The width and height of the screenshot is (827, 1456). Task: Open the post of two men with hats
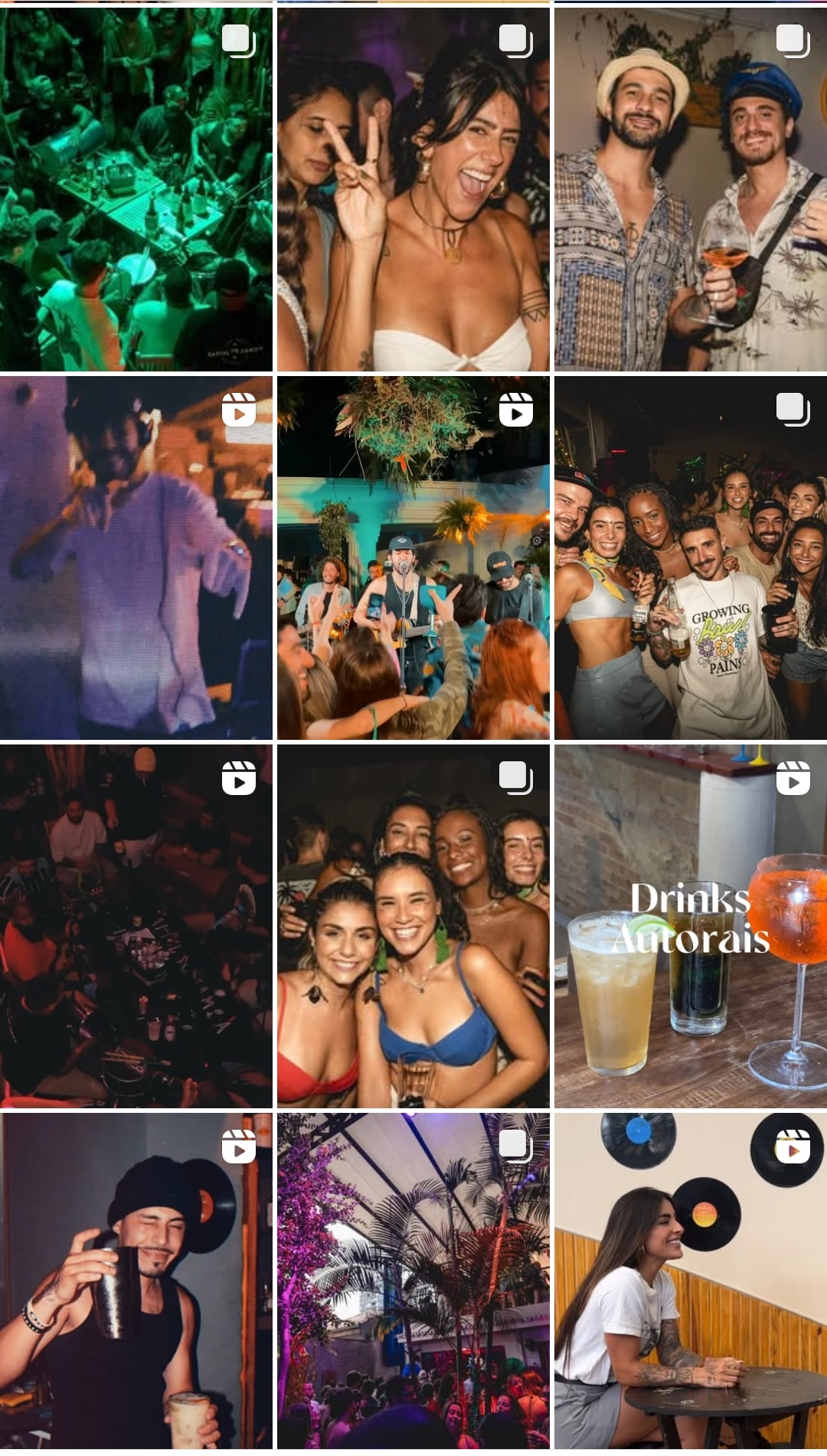pos(690,189)
